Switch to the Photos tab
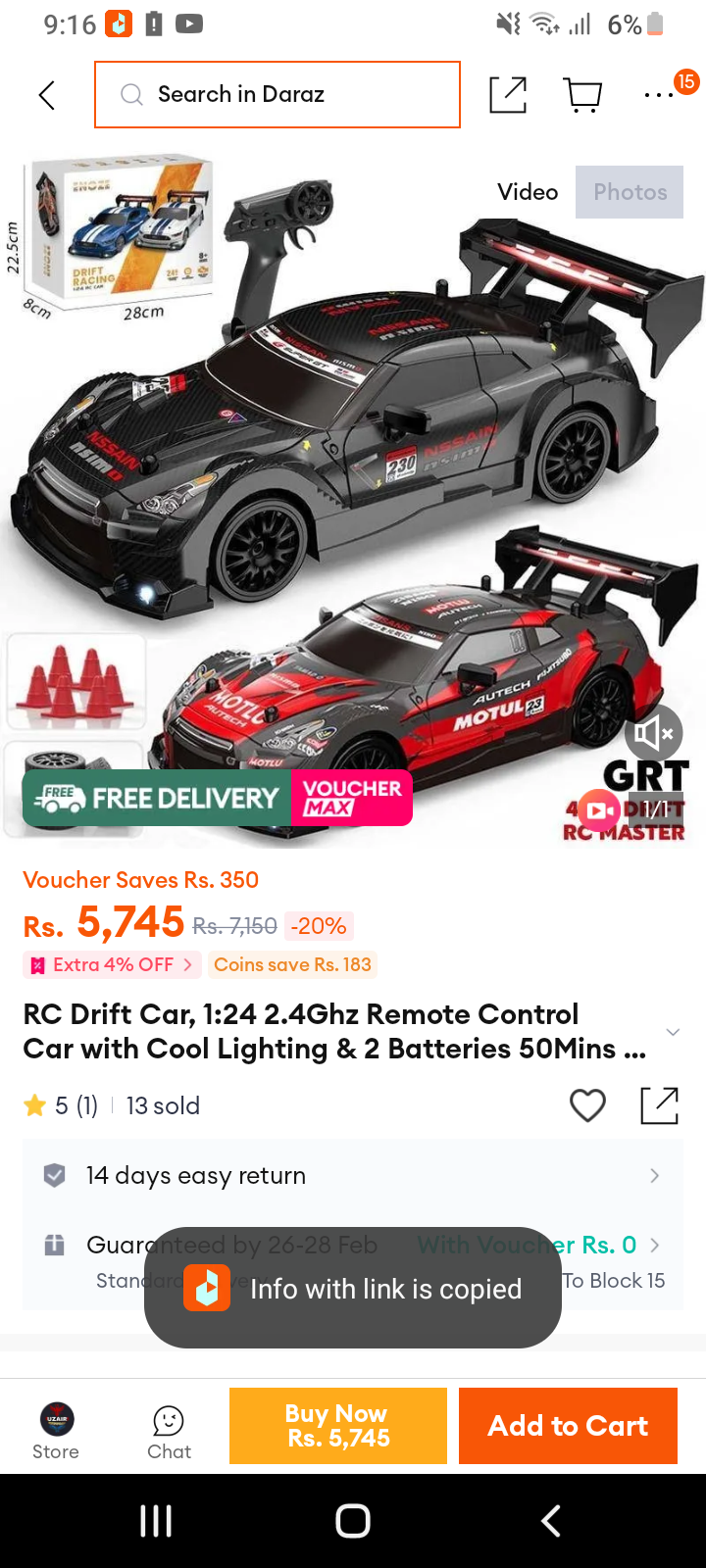Viewport: 706px width, 1568px height. click(630, 192)
